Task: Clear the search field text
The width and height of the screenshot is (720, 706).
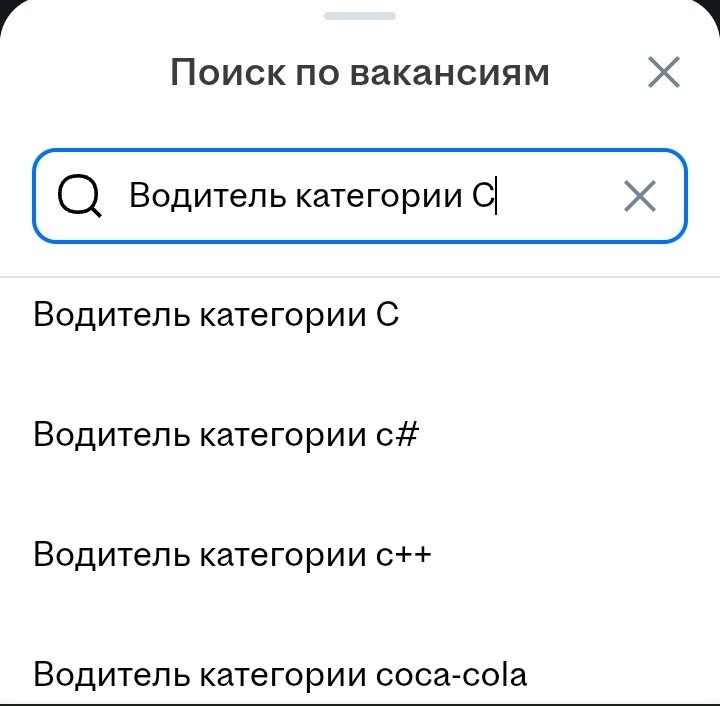Action: 640,196
